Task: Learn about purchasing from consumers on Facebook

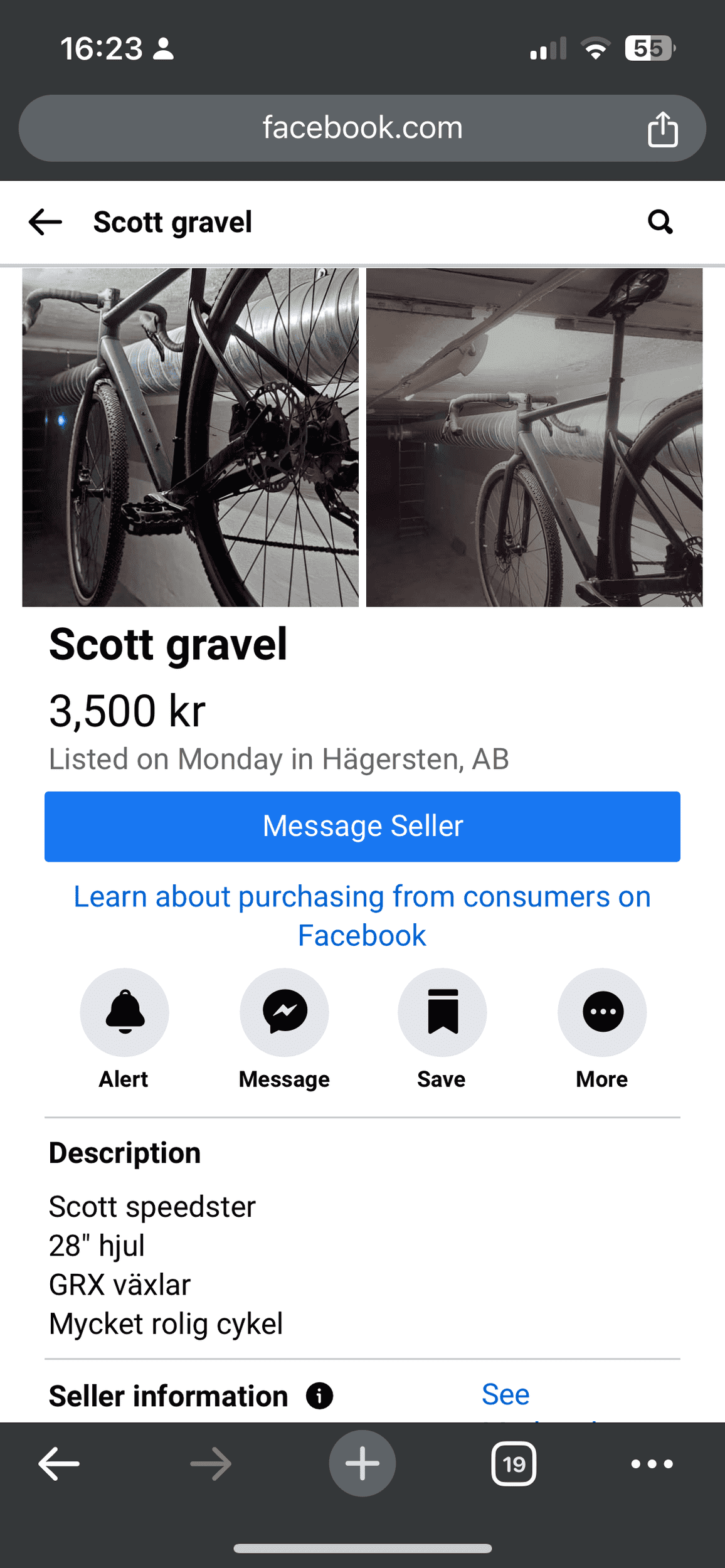Action: point(362,916)
